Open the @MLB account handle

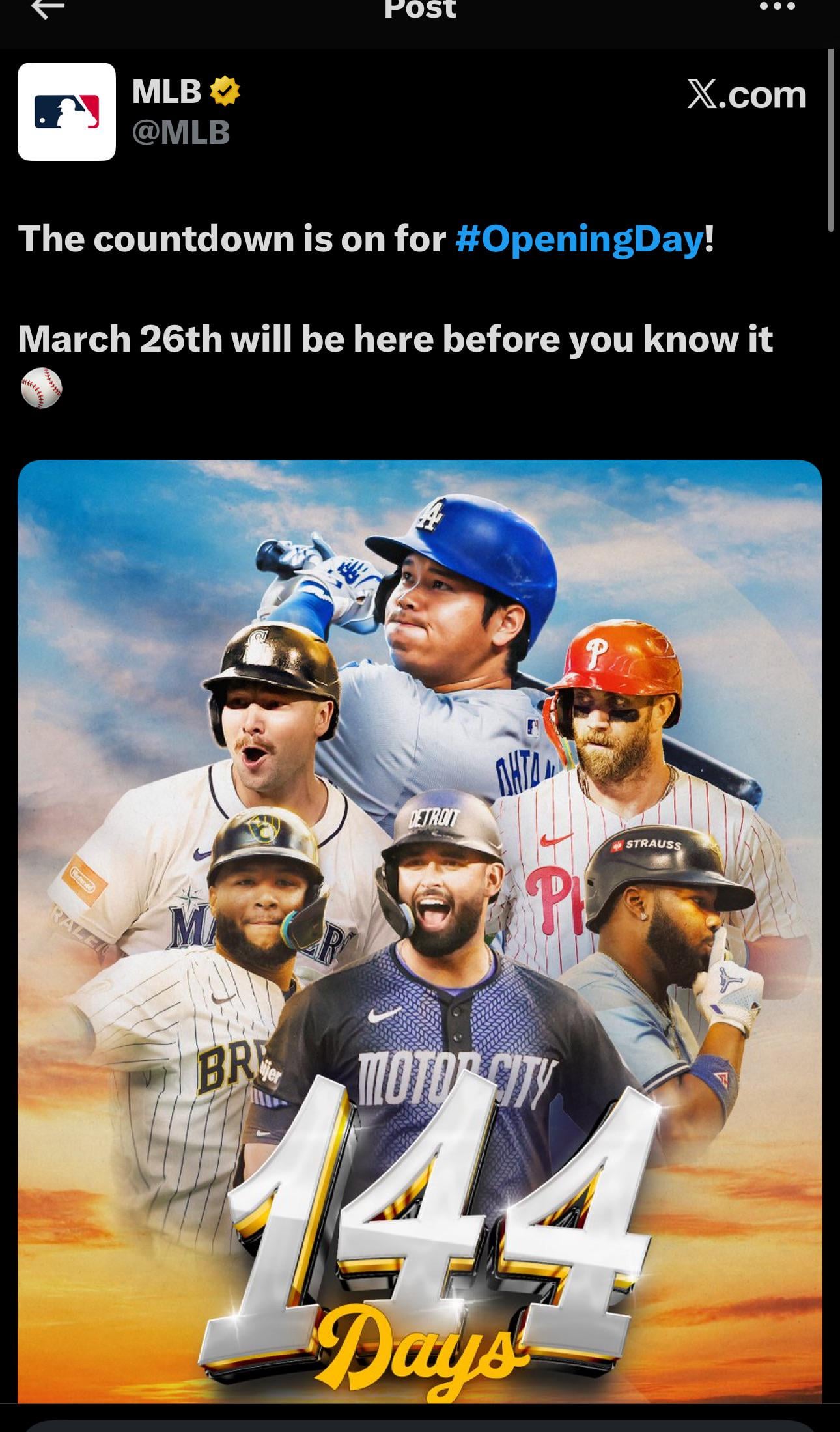coord(181,133)
